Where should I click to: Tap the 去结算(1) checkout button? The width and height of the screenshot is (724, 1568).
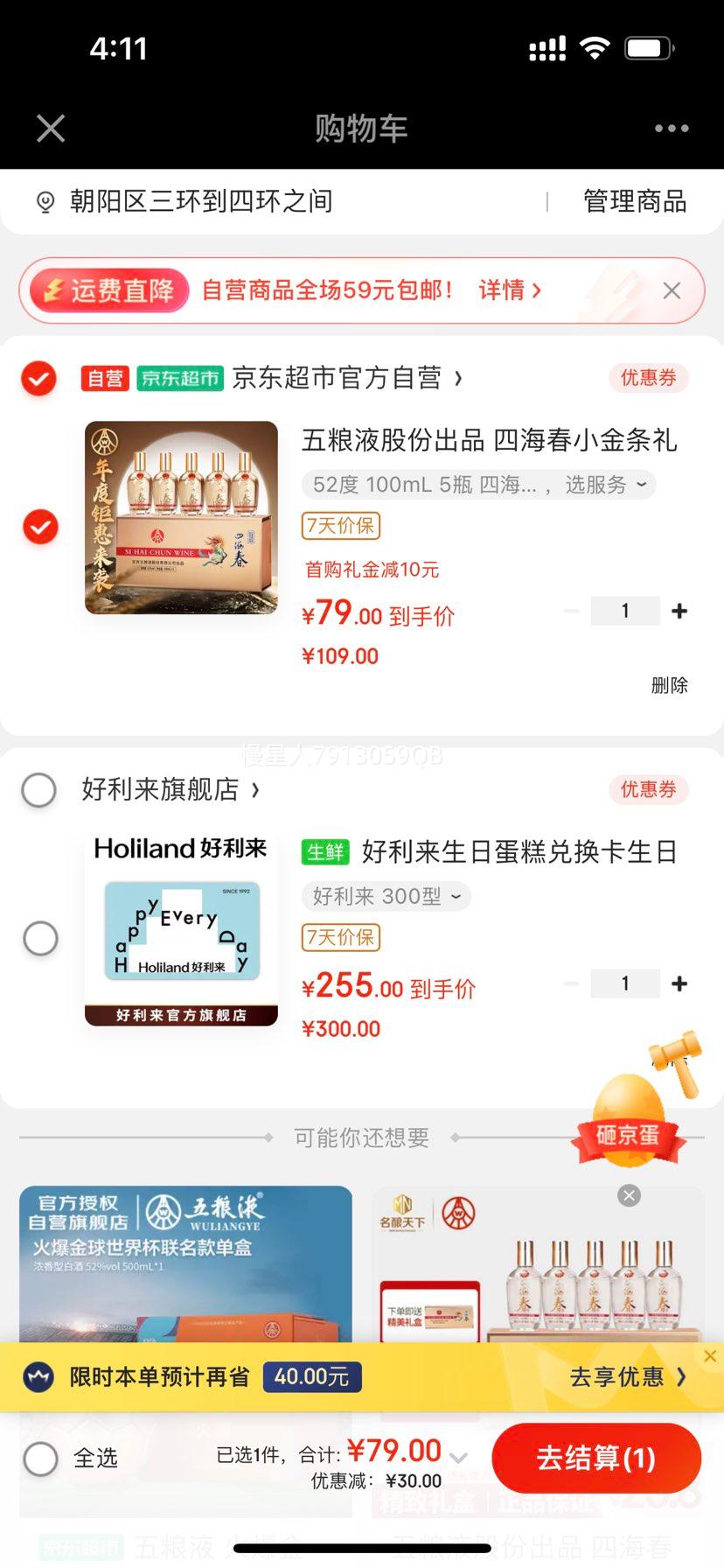pos(596,1458)
